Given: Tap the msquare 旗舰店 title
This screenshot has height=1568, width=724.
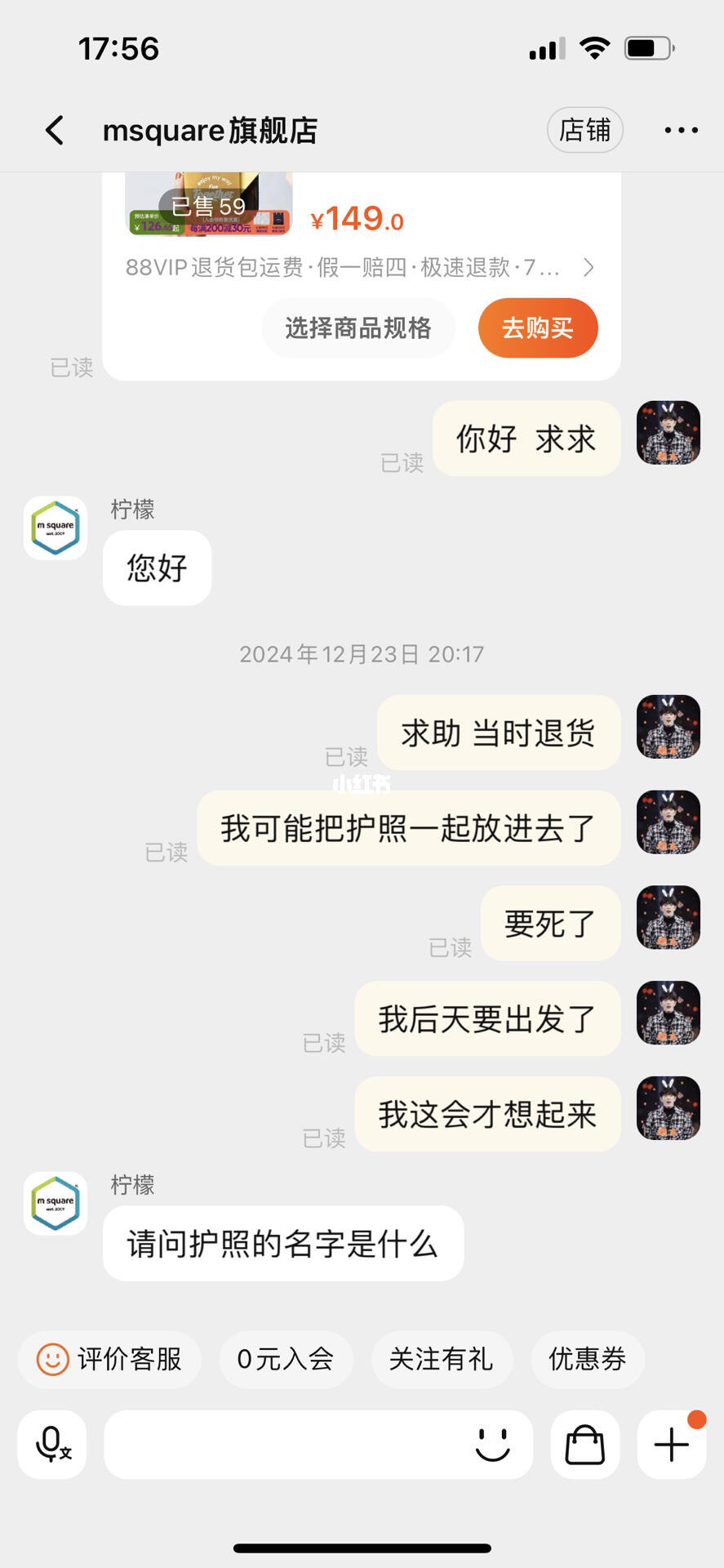Looking at the screenshot, I should pyautogui.click(x=211, y=130).
